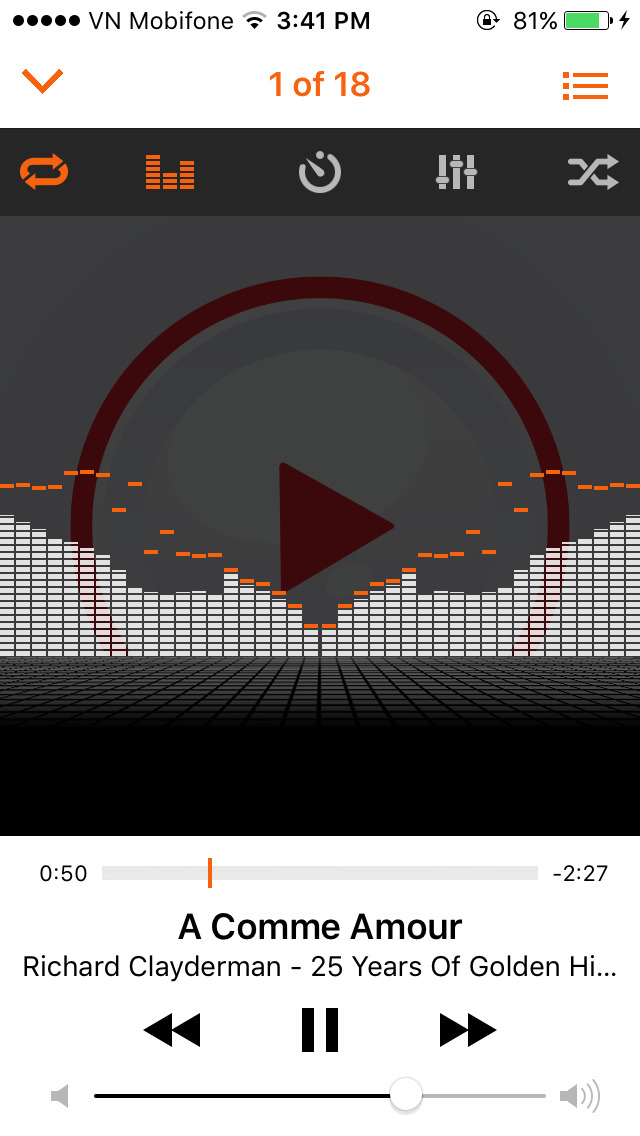Skip to the next track
Screen dimensions: 640x1136
[x=468, y=1029]
